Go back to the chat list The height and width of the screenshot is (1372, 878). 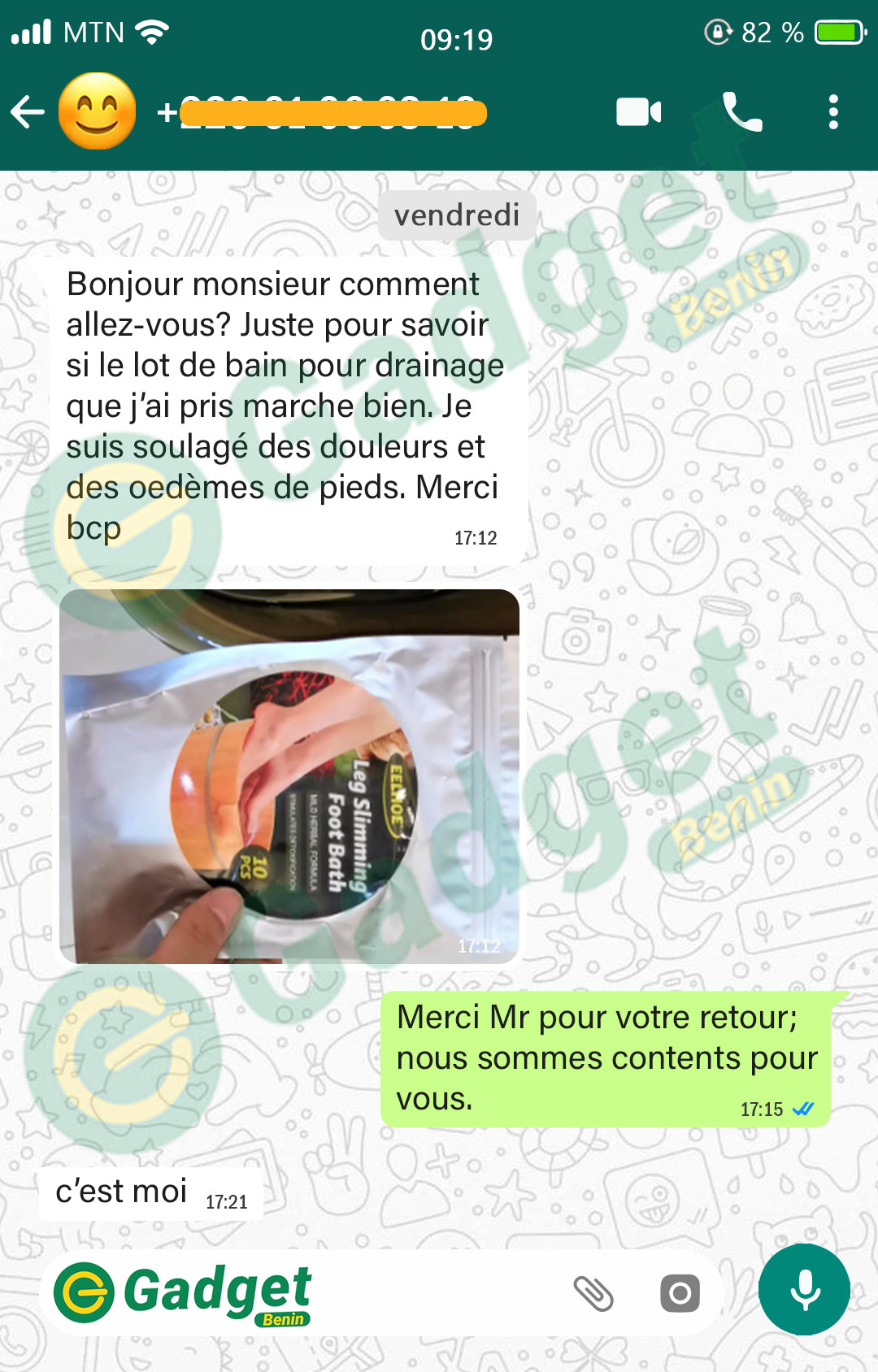(x=28, y=112)
